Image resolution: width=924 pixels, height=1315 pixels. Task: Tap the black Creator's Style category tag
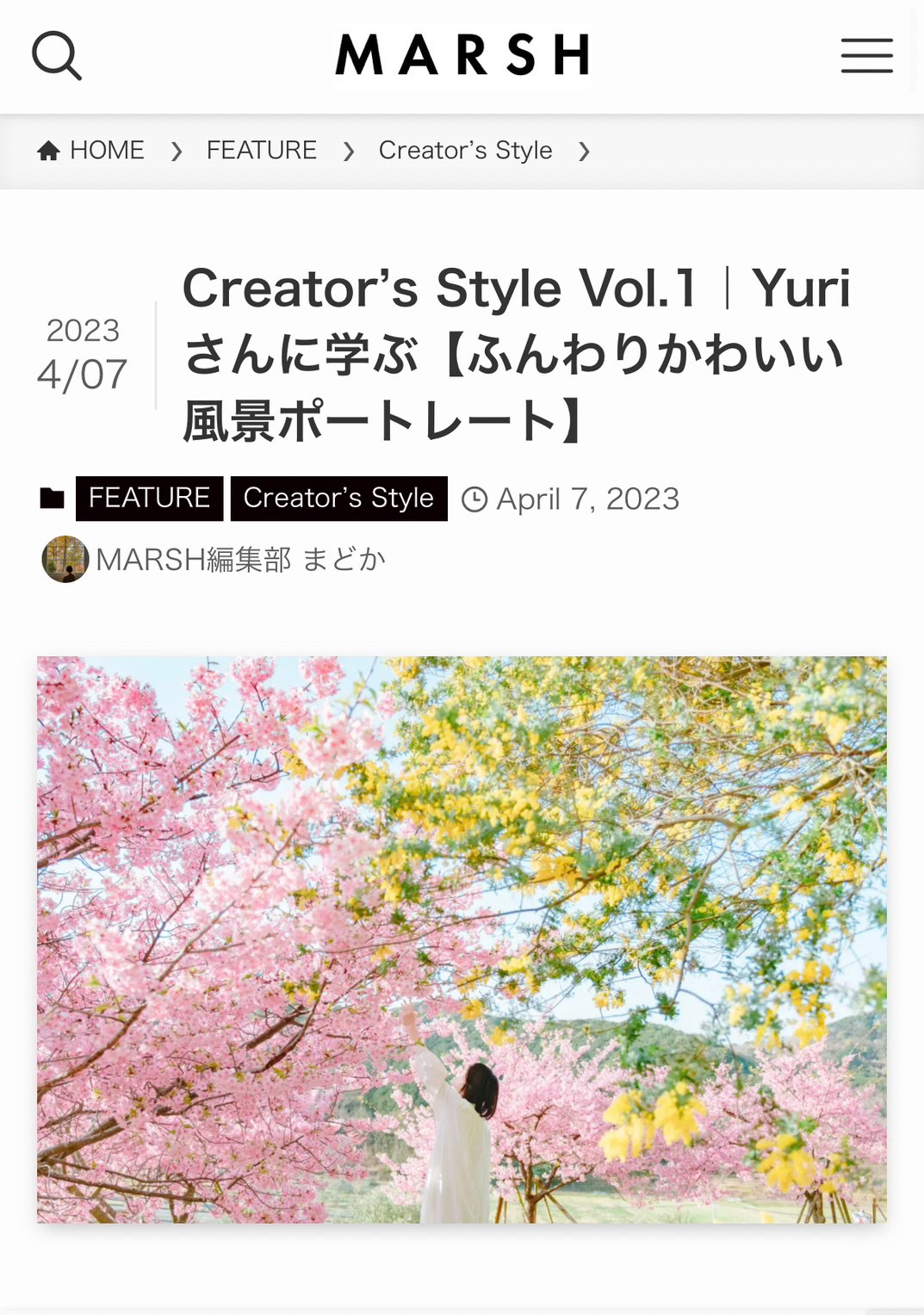[338, 499]
